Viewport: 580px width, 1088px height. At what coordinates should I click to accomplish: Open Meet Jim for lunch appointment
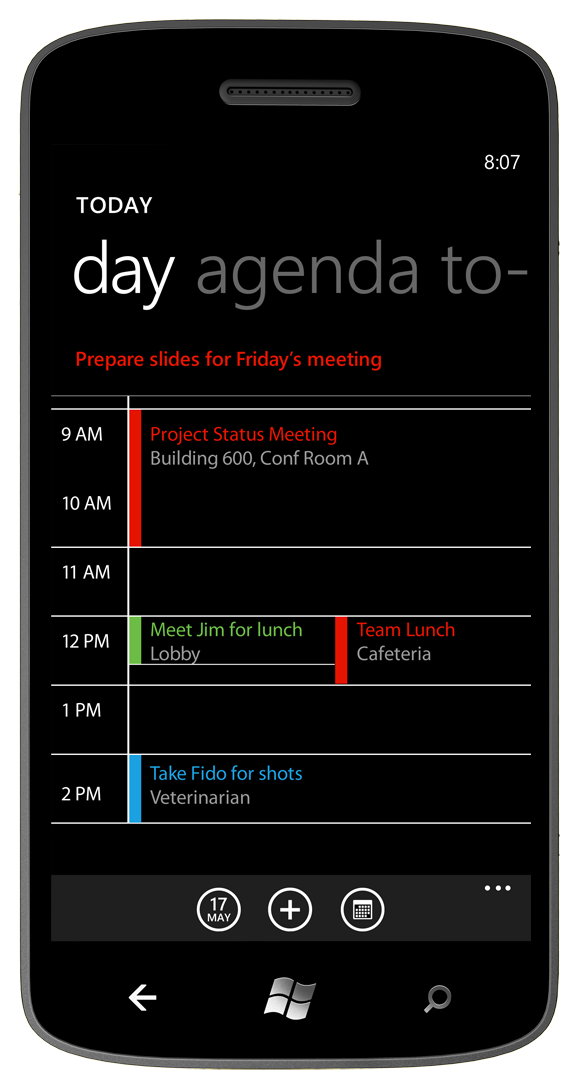tap(232, 640)
